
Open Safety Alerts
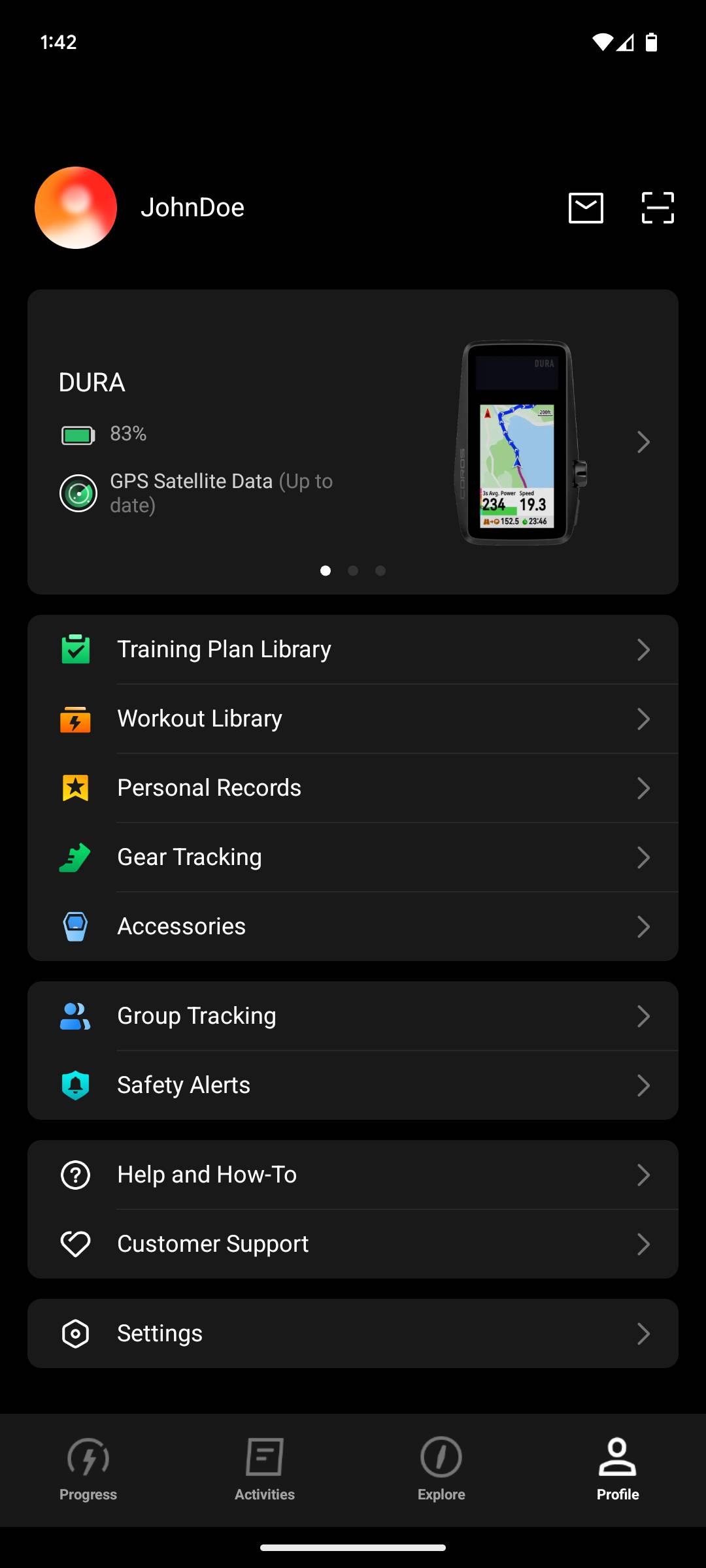click(353, 1085)
